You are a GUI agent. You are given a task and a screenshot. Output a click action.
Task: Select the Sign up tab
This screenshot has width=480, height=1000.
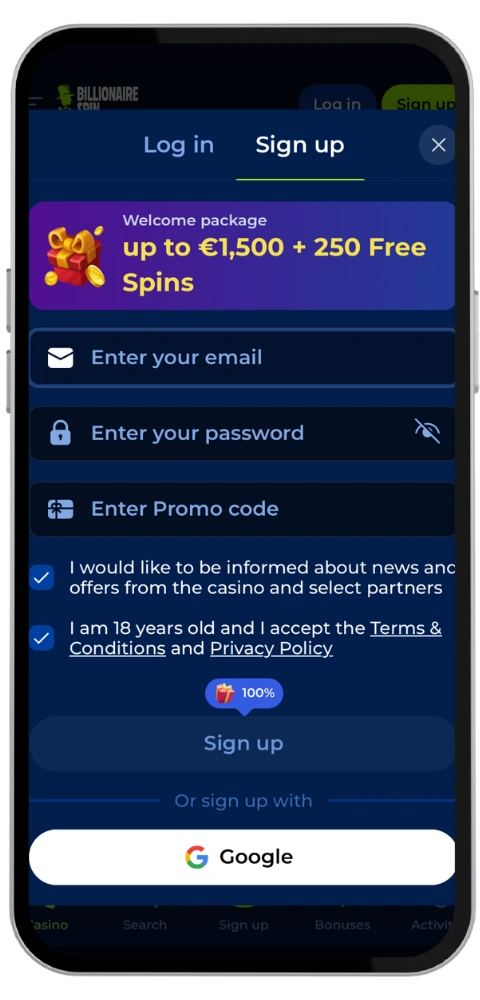[x=300, y=145]
